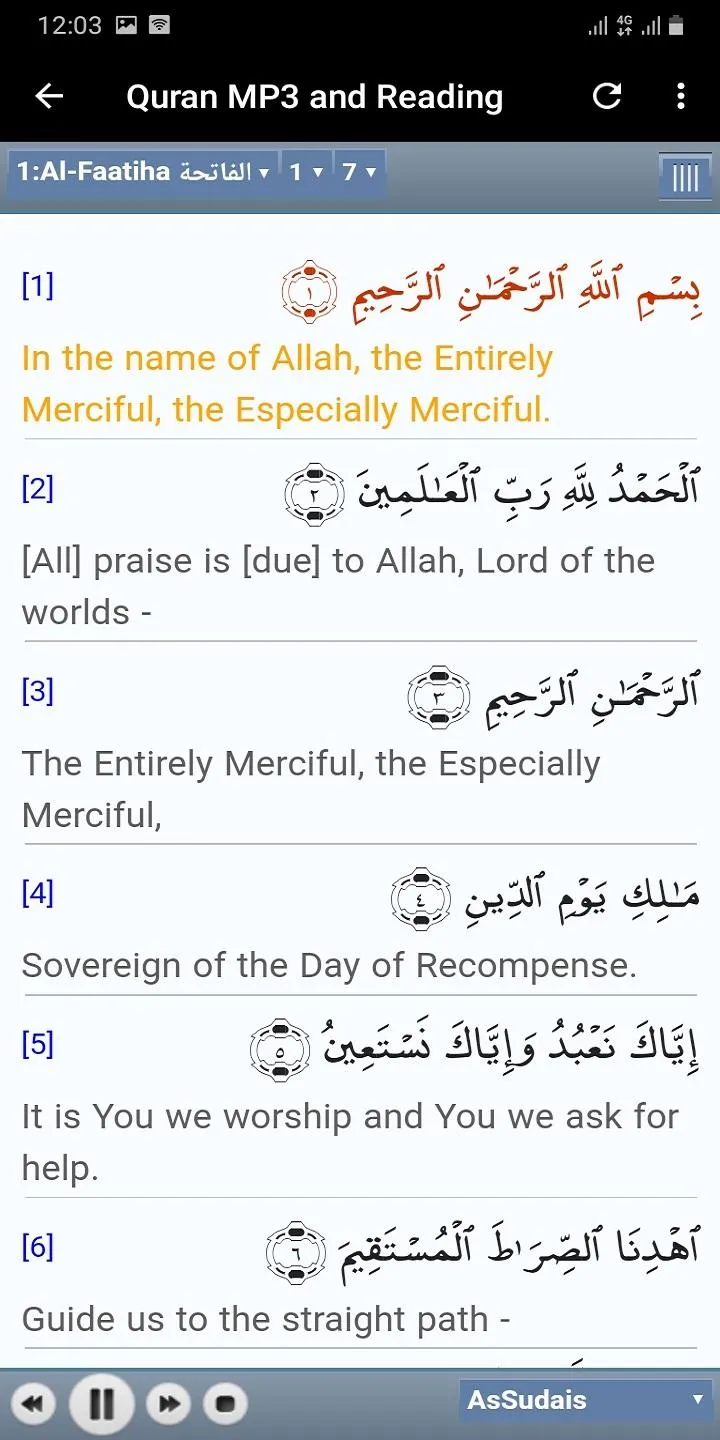Open the AsSudais reciter dropdown

point(586,1400)
